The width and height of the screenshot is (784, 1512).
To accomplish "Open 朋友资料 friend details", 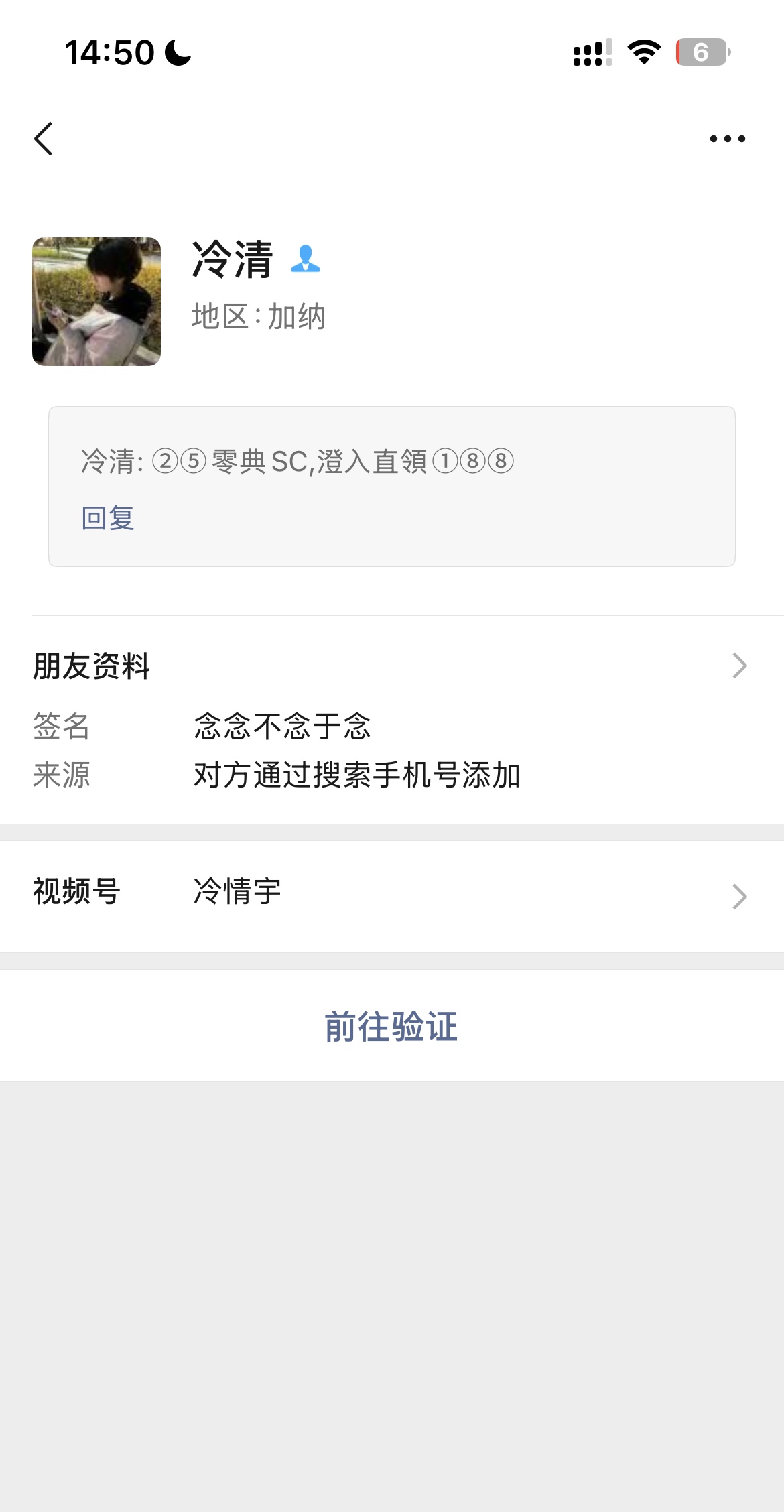I will [x=391, y=666].
